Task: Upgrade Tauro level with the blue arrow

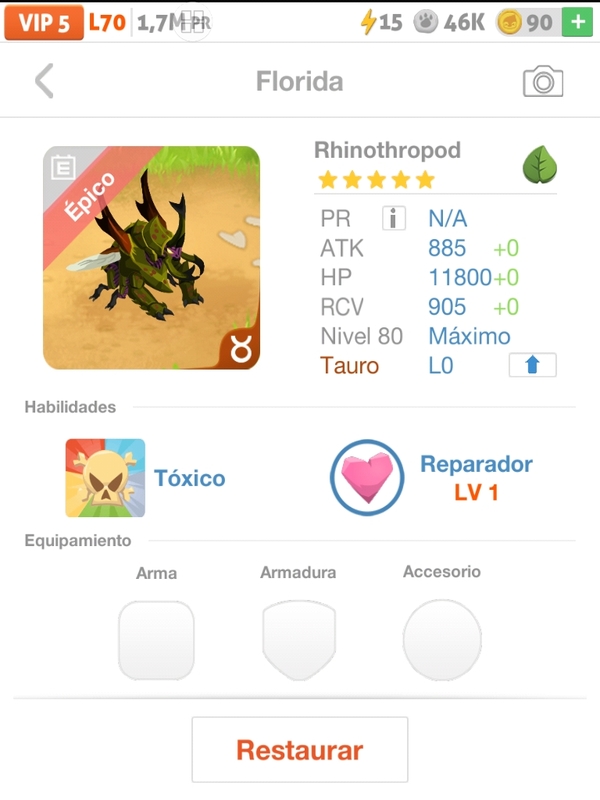Action: point(532,365)
